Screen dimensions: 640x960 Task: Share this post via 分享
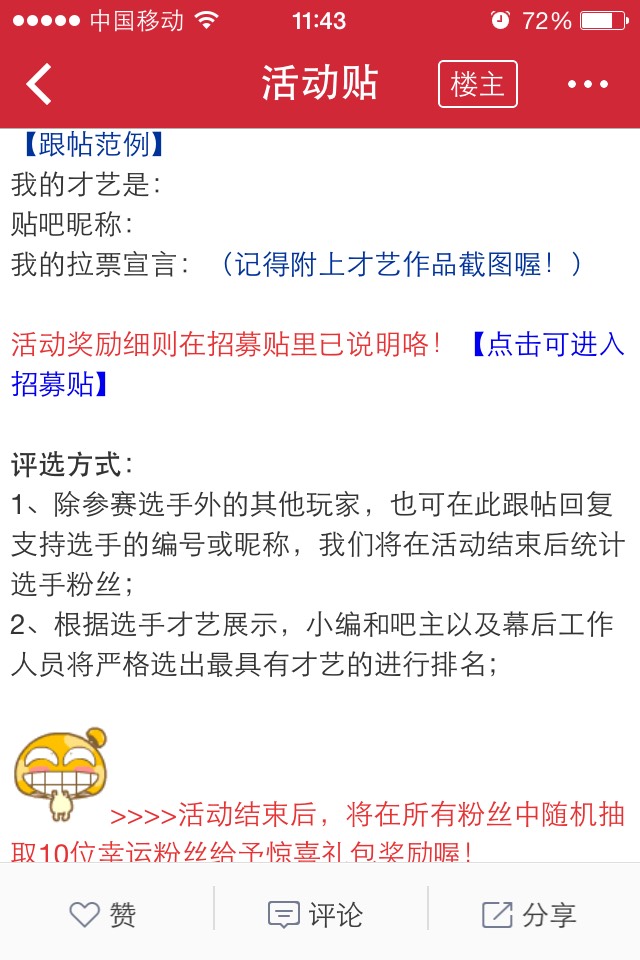(x=530, y=913)
